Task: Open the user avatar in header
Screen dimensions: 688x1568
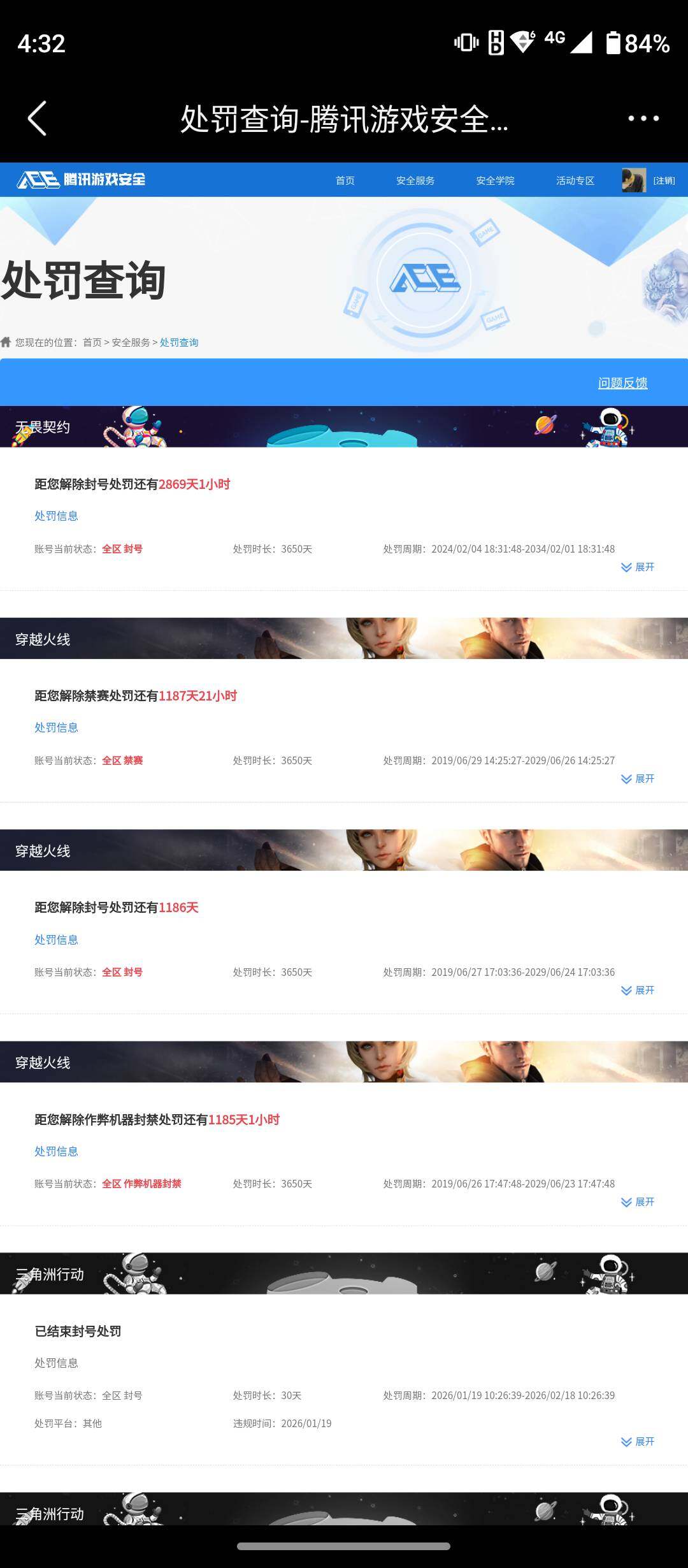Action: click(633, 180)
